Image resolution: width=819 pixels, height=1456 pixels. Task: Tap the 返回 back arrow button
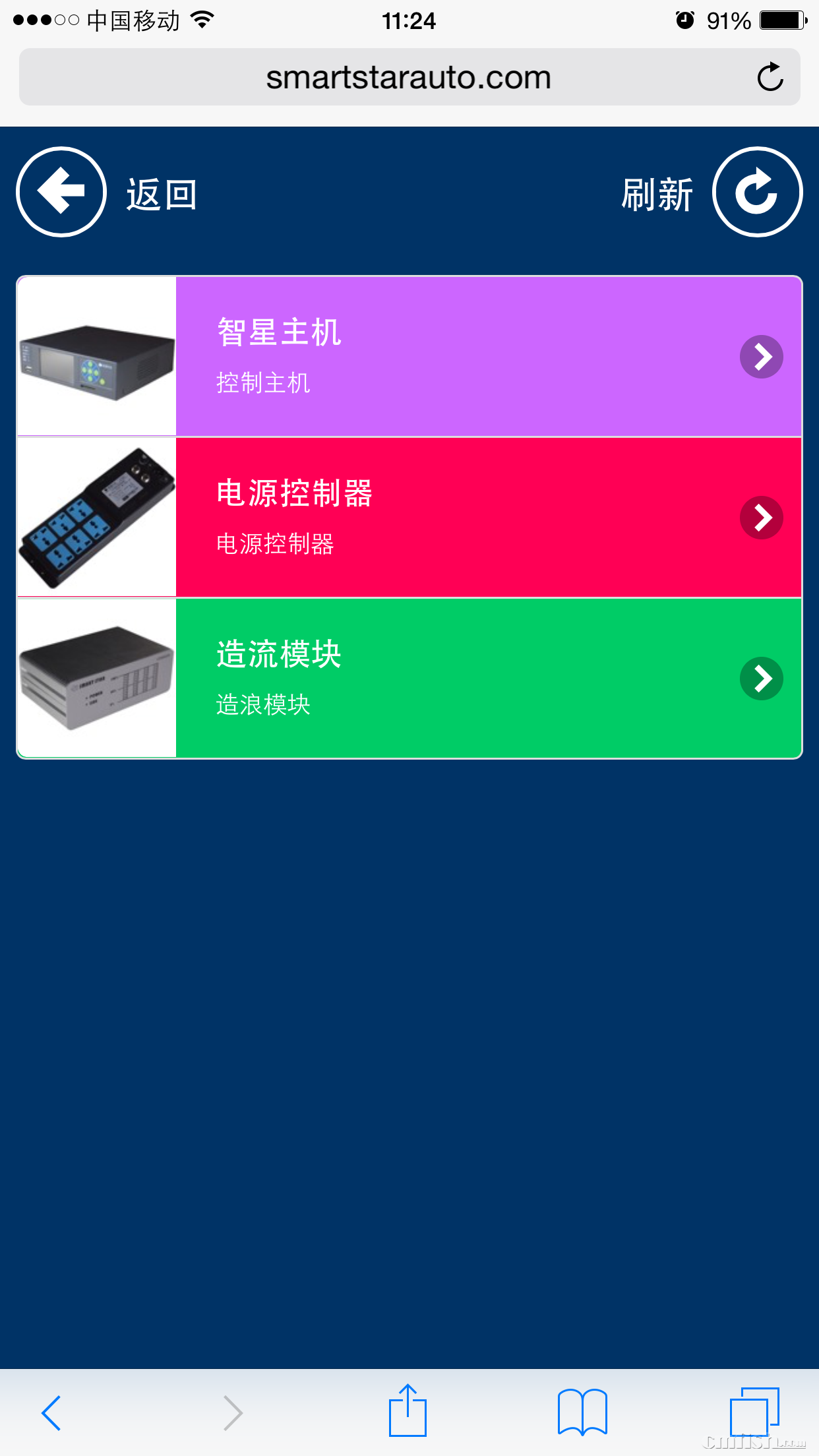click(61, 192)
